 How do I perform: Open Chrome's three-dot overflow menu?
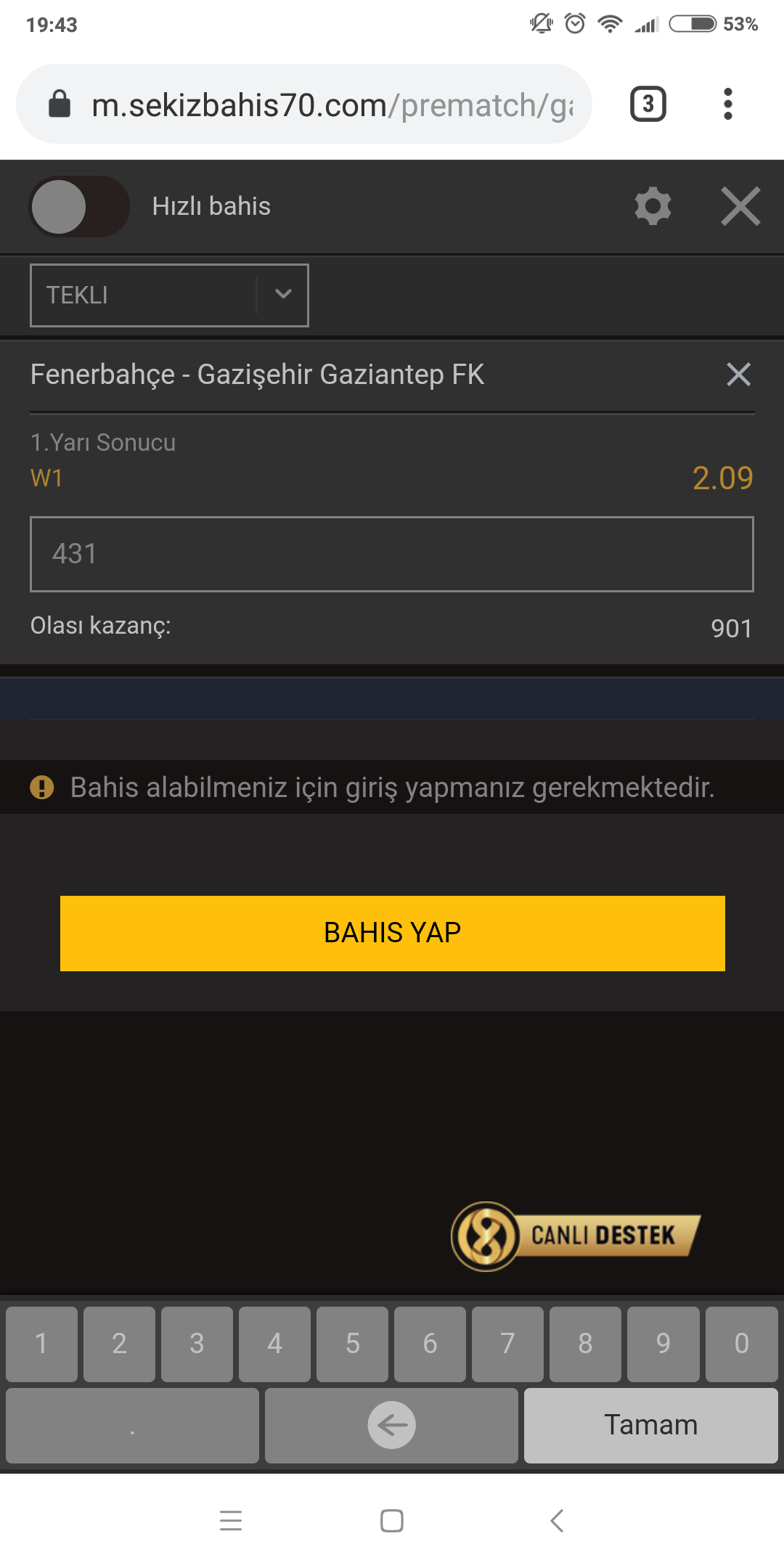click(x=728, y=104)
